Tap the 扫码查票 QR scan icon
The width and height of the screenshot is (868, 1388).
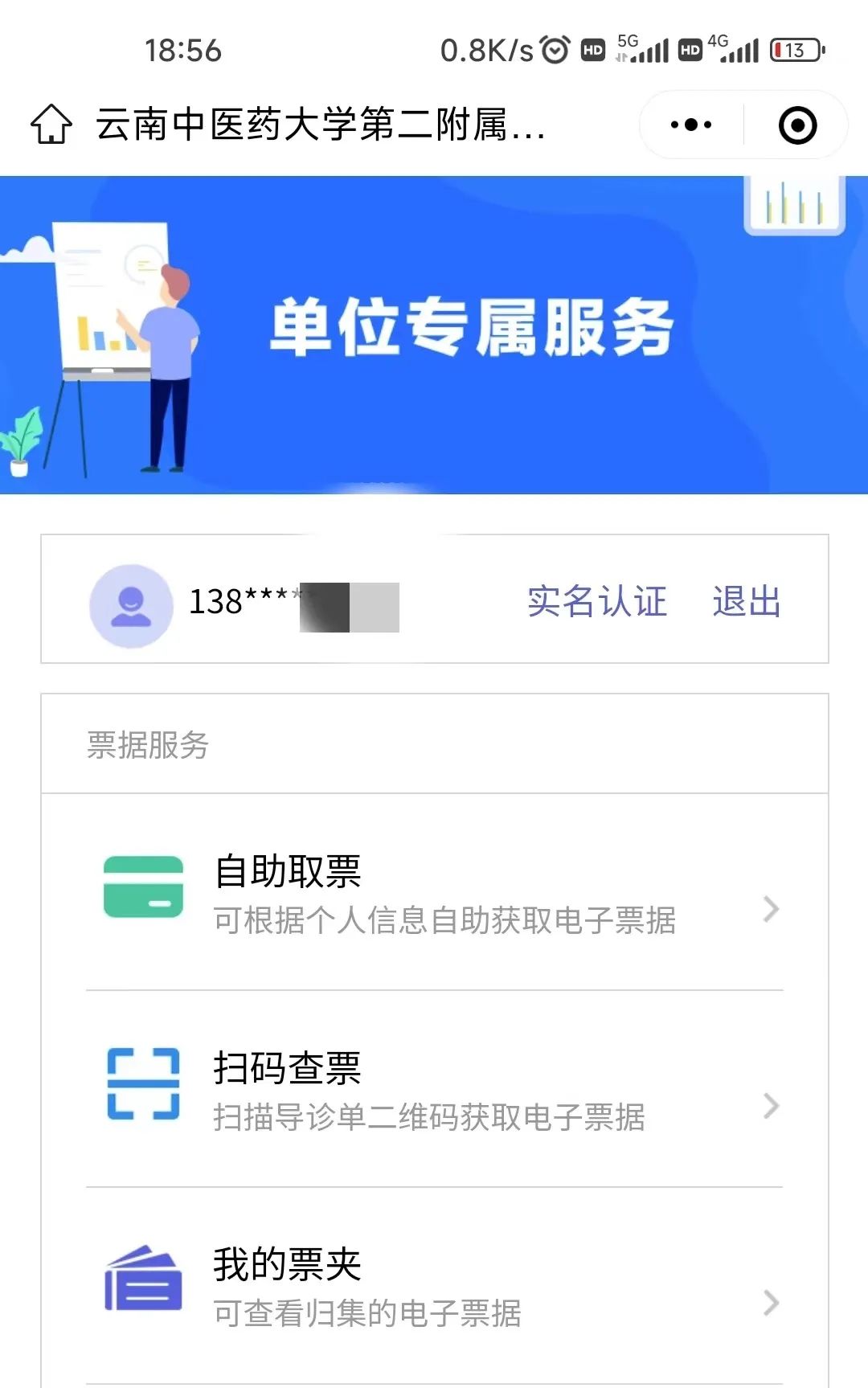[x=143, y=1084]
